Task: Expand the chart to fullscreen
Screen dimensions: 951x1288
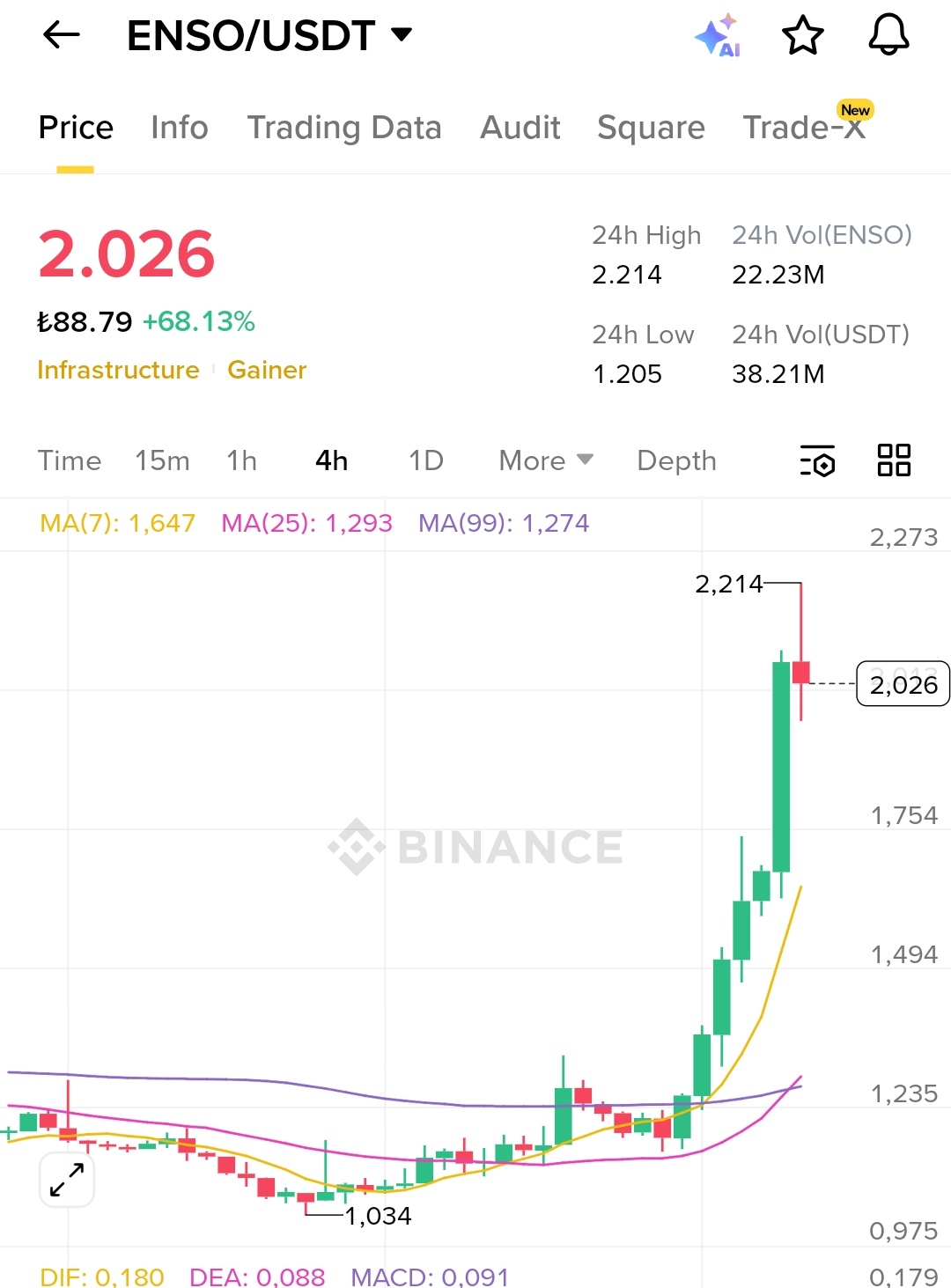Action: tap(67, 1180)
